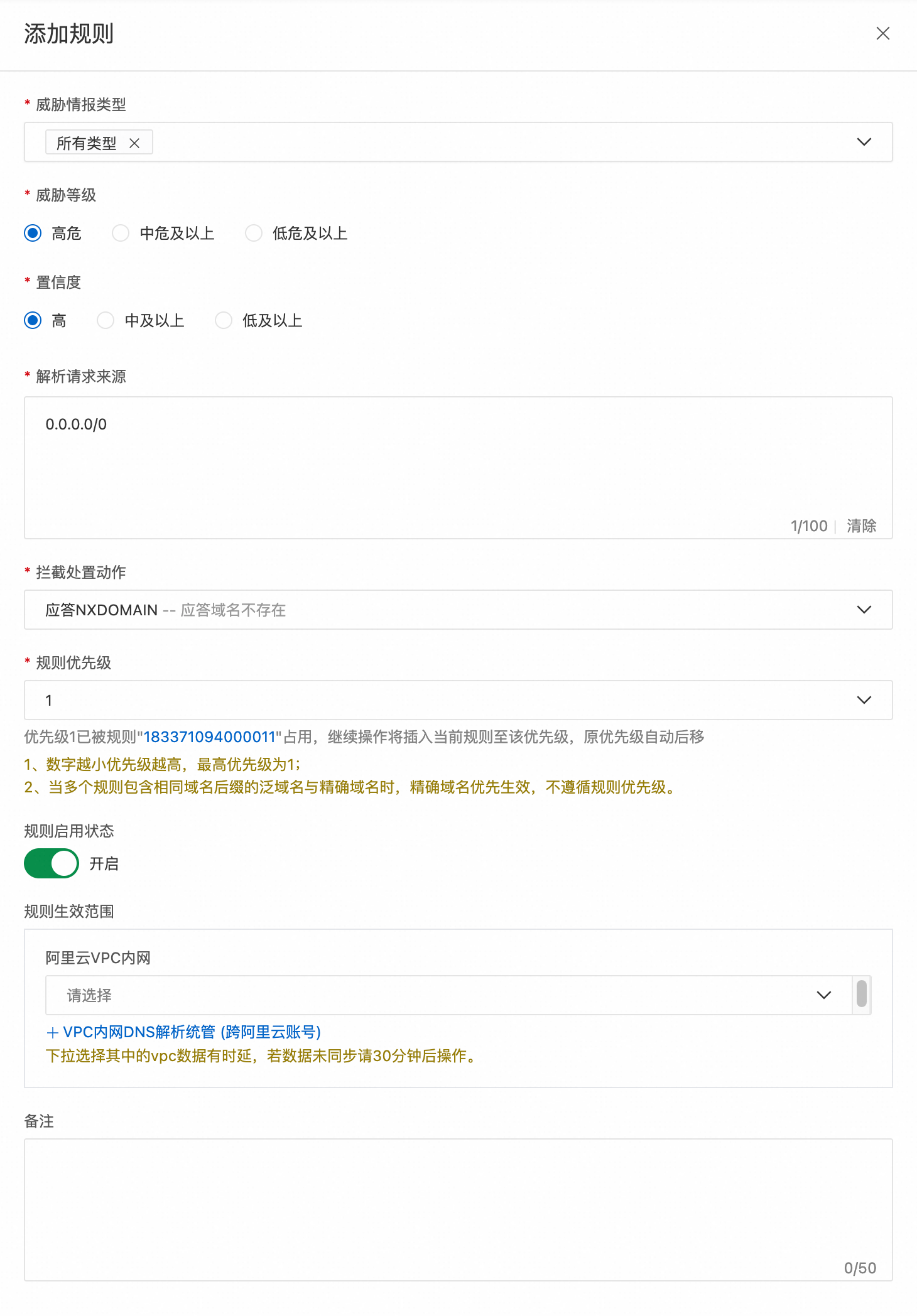917x1316 pixels.
Task: Select the 低及以上 confidence option
Action: coord(224,320)
